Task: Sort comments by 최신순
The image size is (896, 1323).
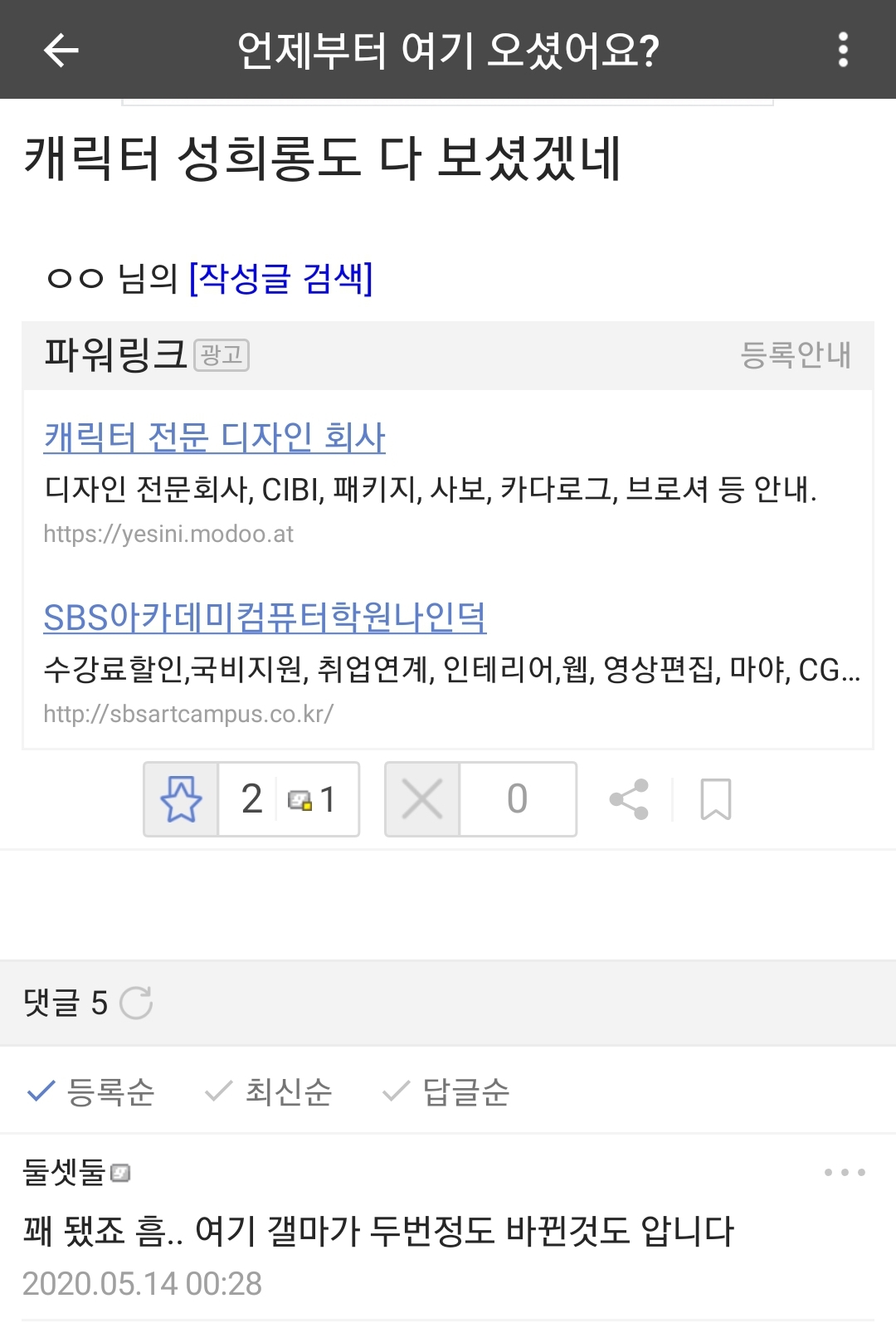Action: [x=269, y=1091]
